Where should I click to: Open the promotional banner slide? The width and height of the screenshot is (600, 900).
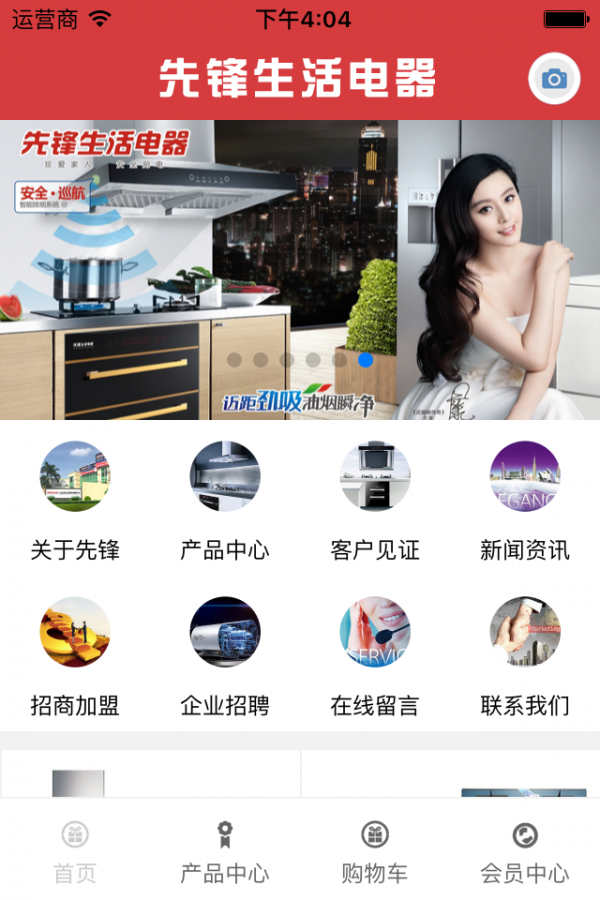coord(300,270)
